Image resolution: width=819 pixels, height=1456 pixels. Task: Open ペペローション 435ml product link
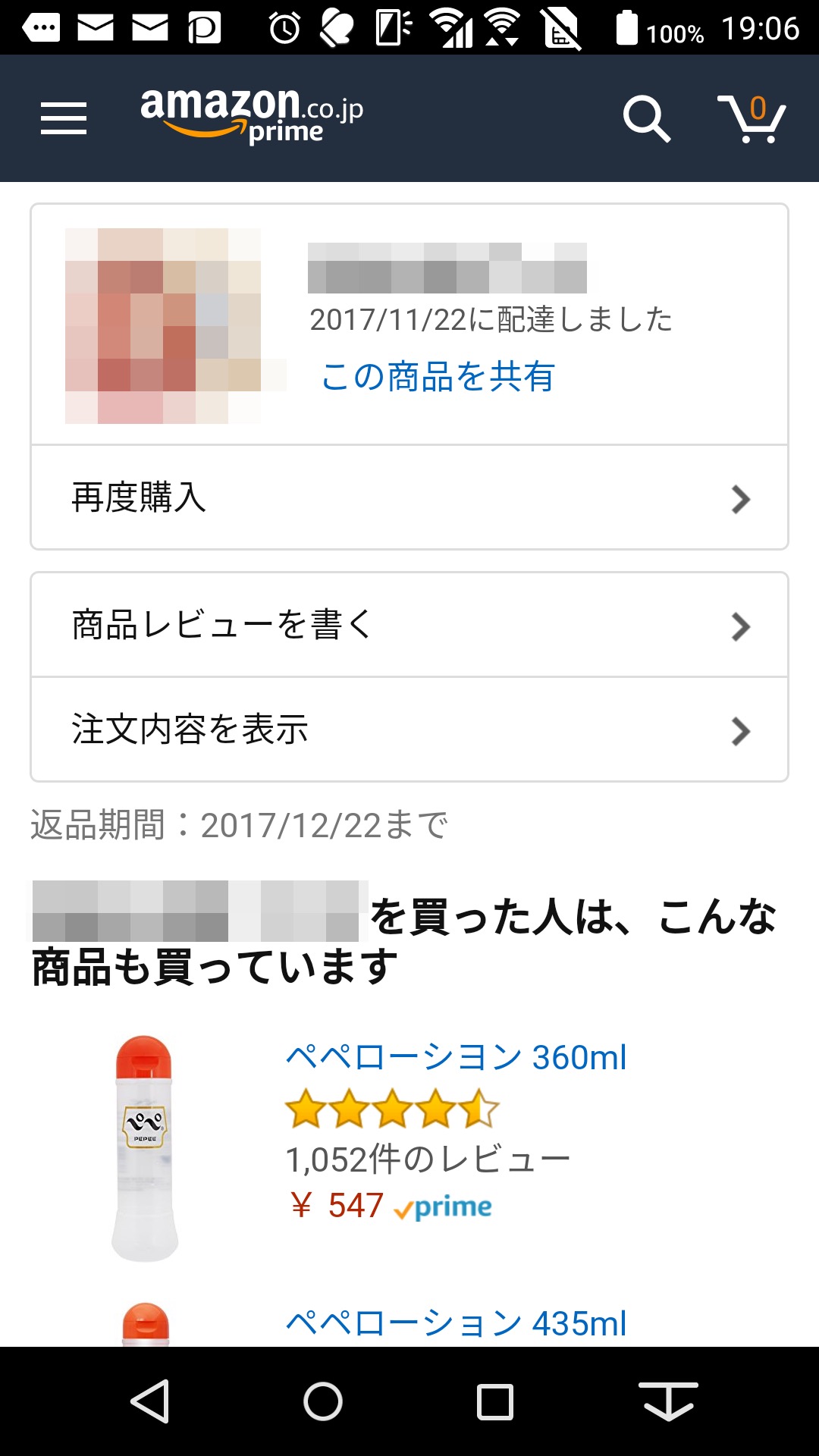click(456, 1323)
